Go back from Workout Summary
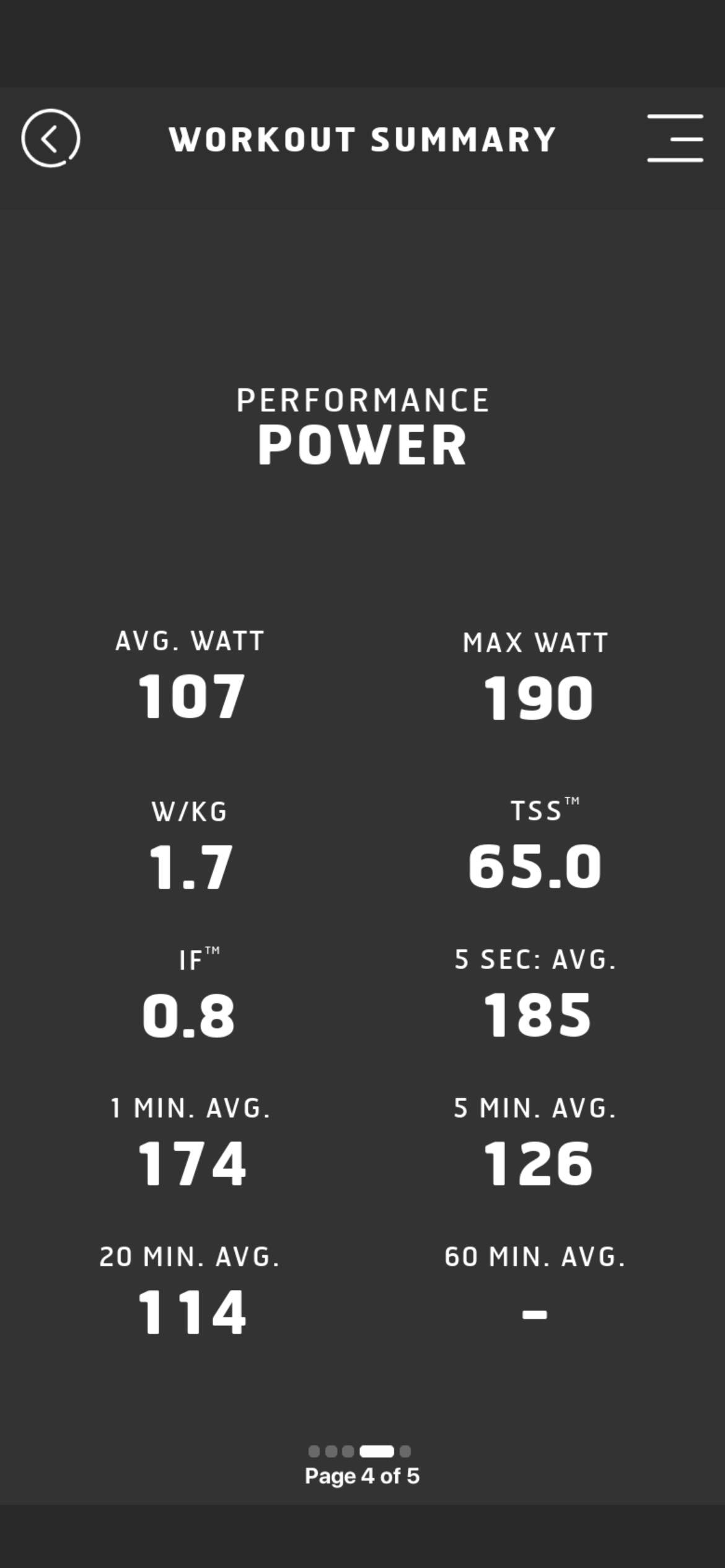 (x=51, y=138)
